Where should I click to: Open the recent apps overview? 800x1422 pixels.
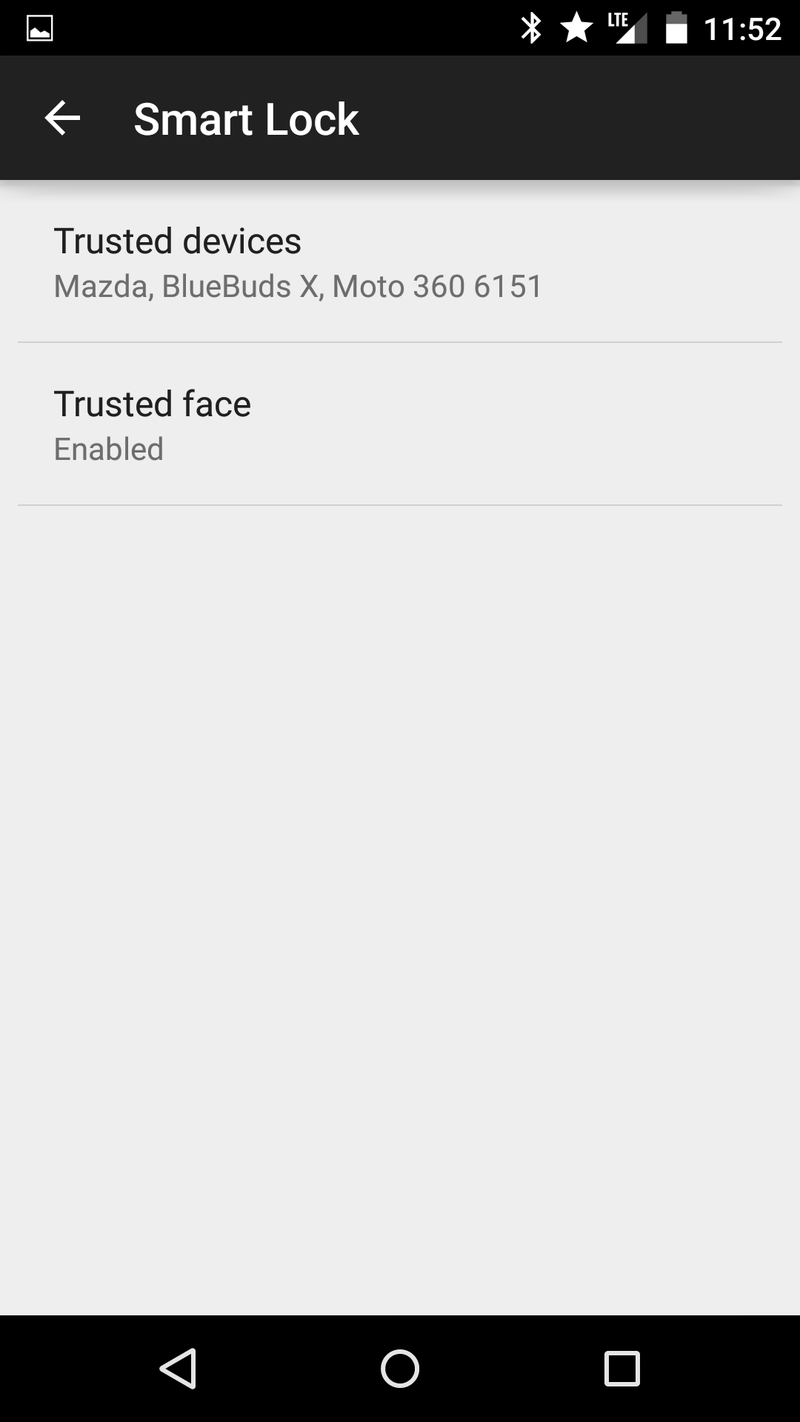click(622, 1368)
